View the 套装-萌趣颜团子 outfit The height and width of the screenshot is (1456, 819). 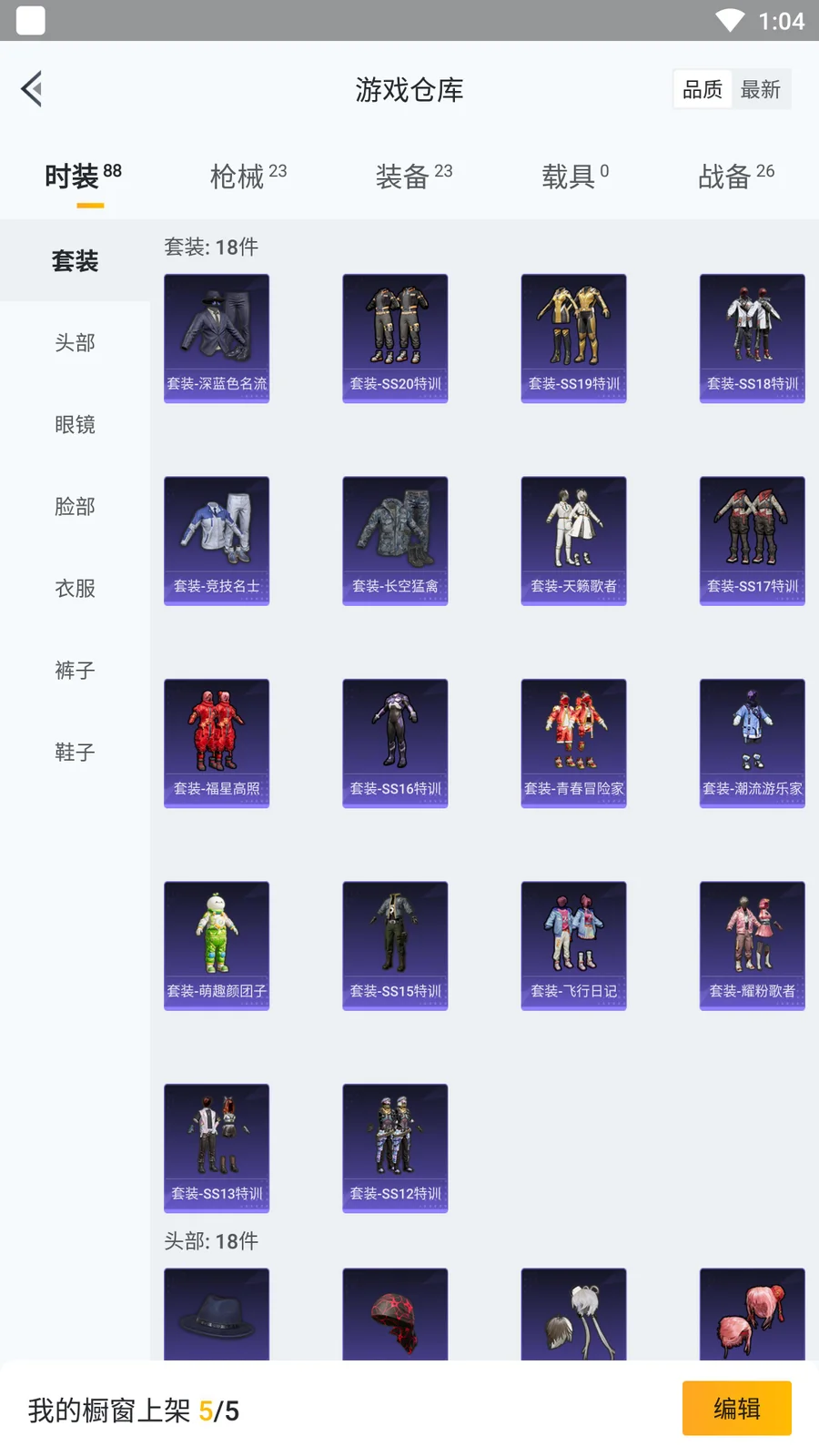[x=217, y=945]
